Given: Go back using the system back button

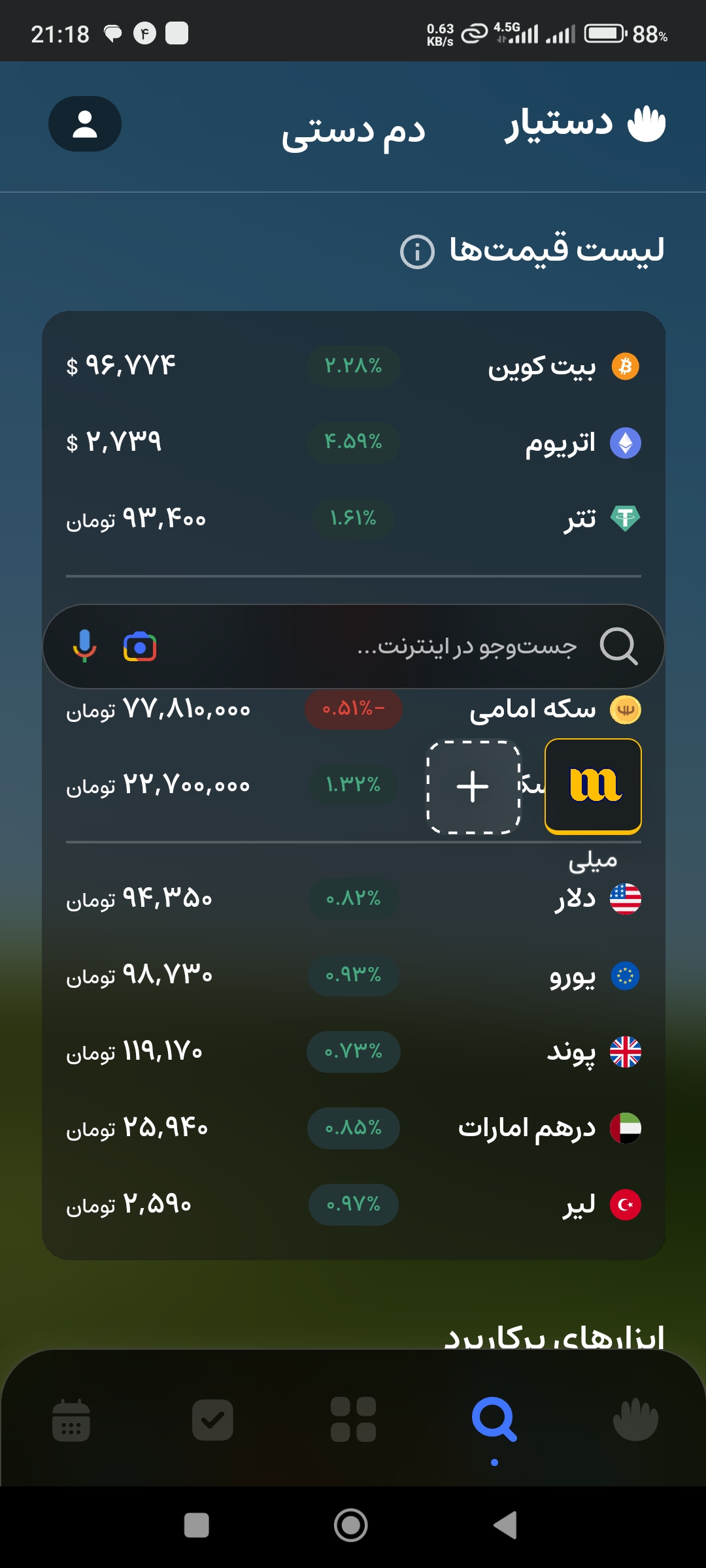Looking at the screenshot, I should tap(505, 1526).
